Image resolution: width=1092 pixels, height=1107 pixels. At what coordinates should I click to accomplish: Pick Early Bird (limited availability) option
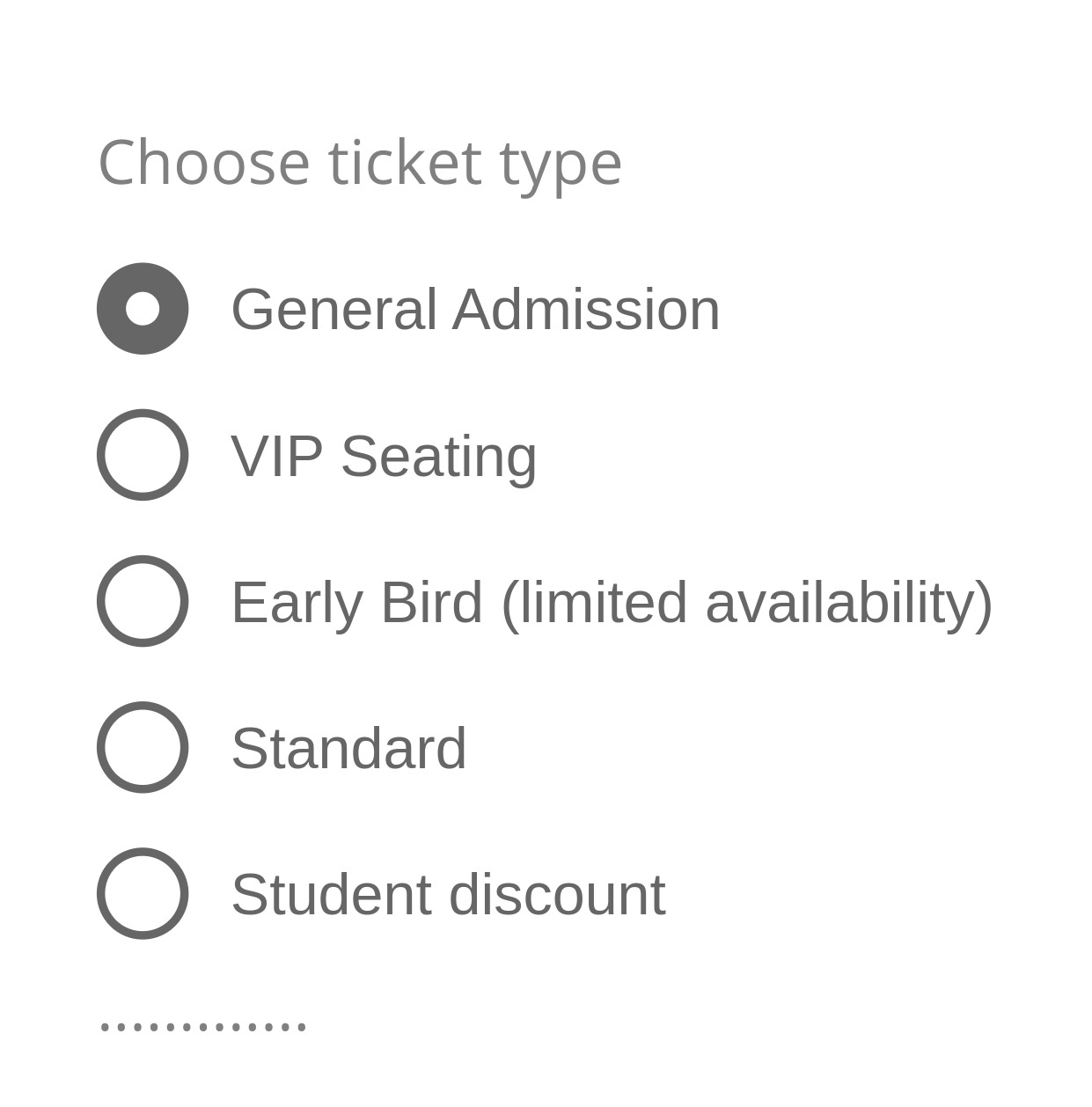(143, 601)
